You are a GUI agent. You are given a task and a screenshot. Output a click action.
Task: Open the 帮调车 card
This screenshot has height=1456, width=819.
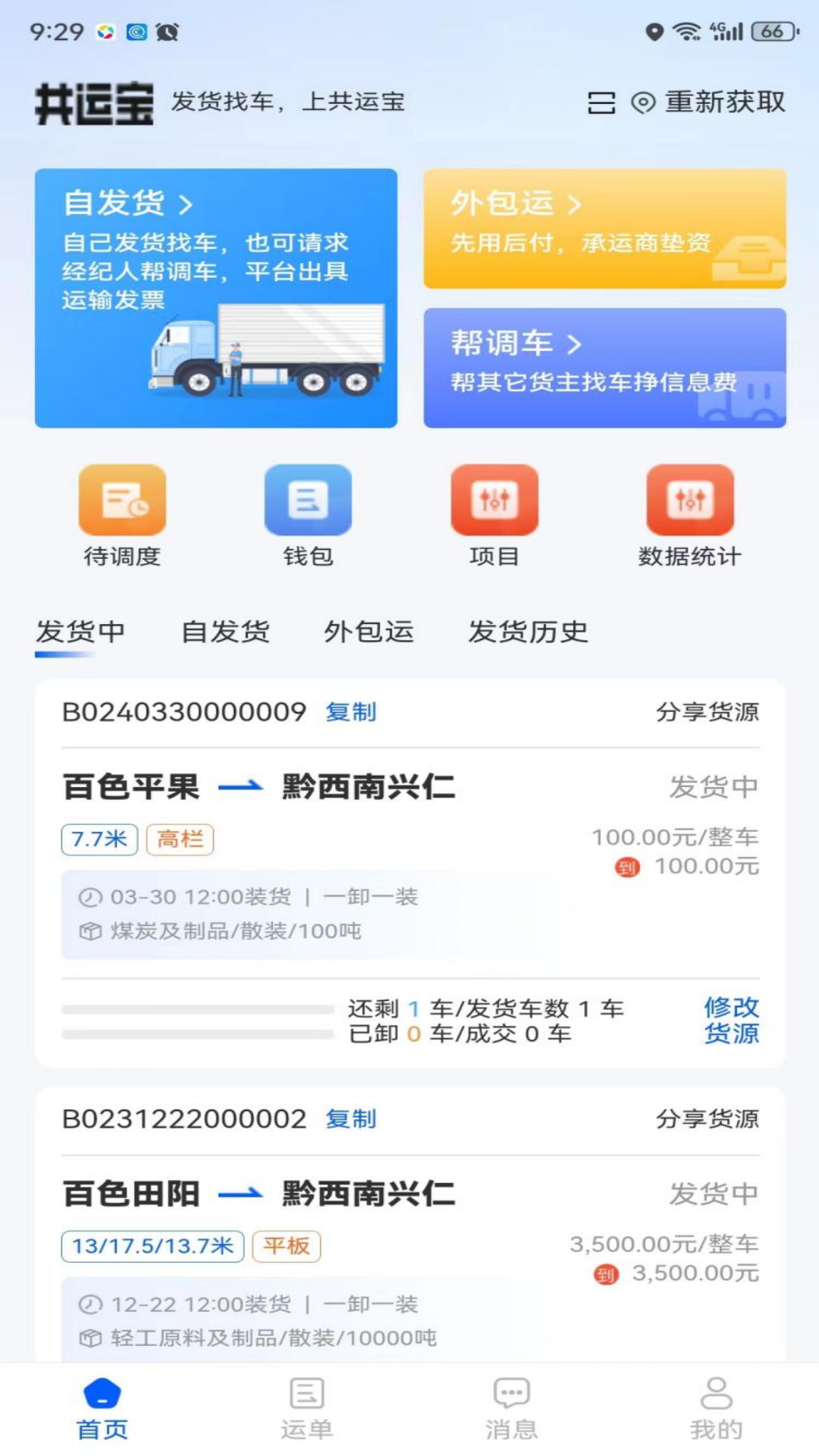604,368
